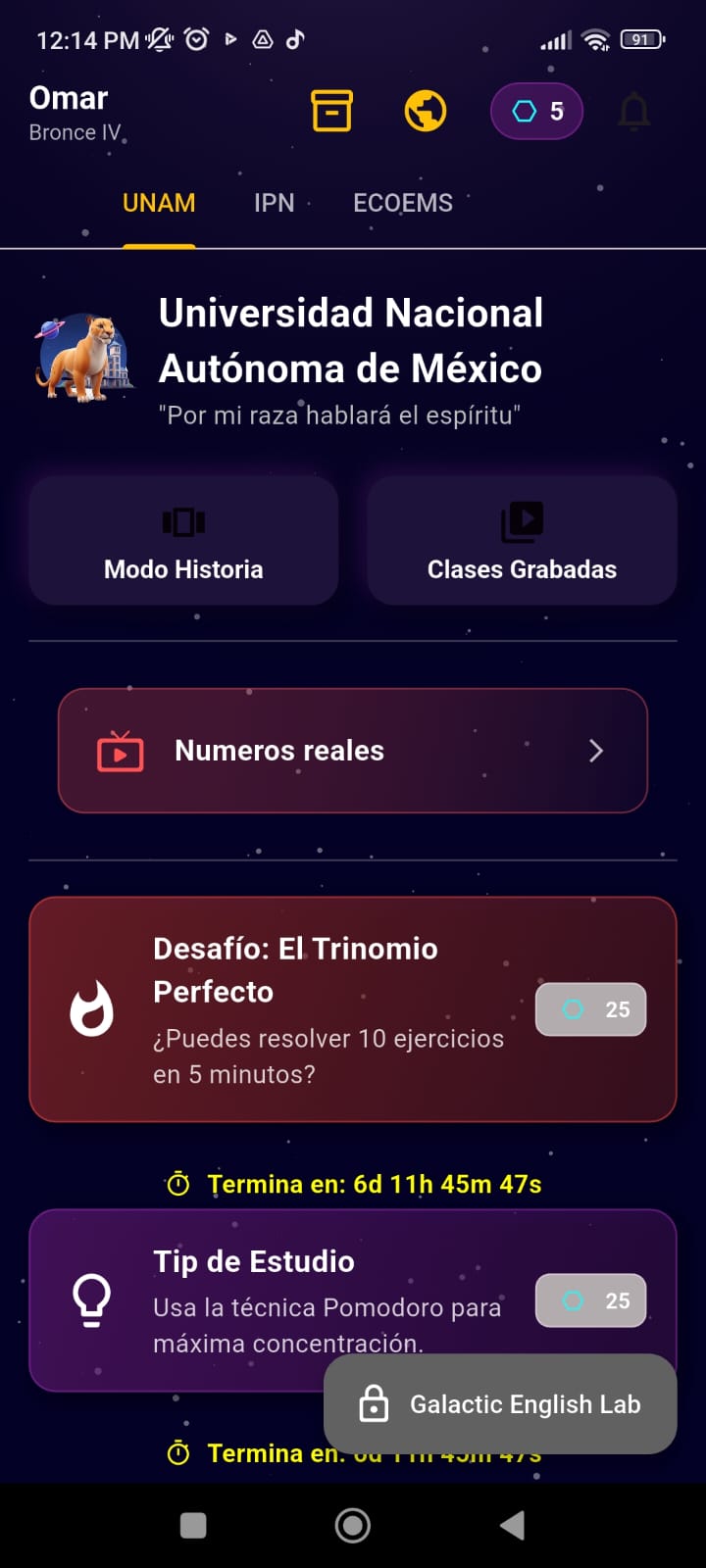Select the ECOEMS tab

(402, 203)
